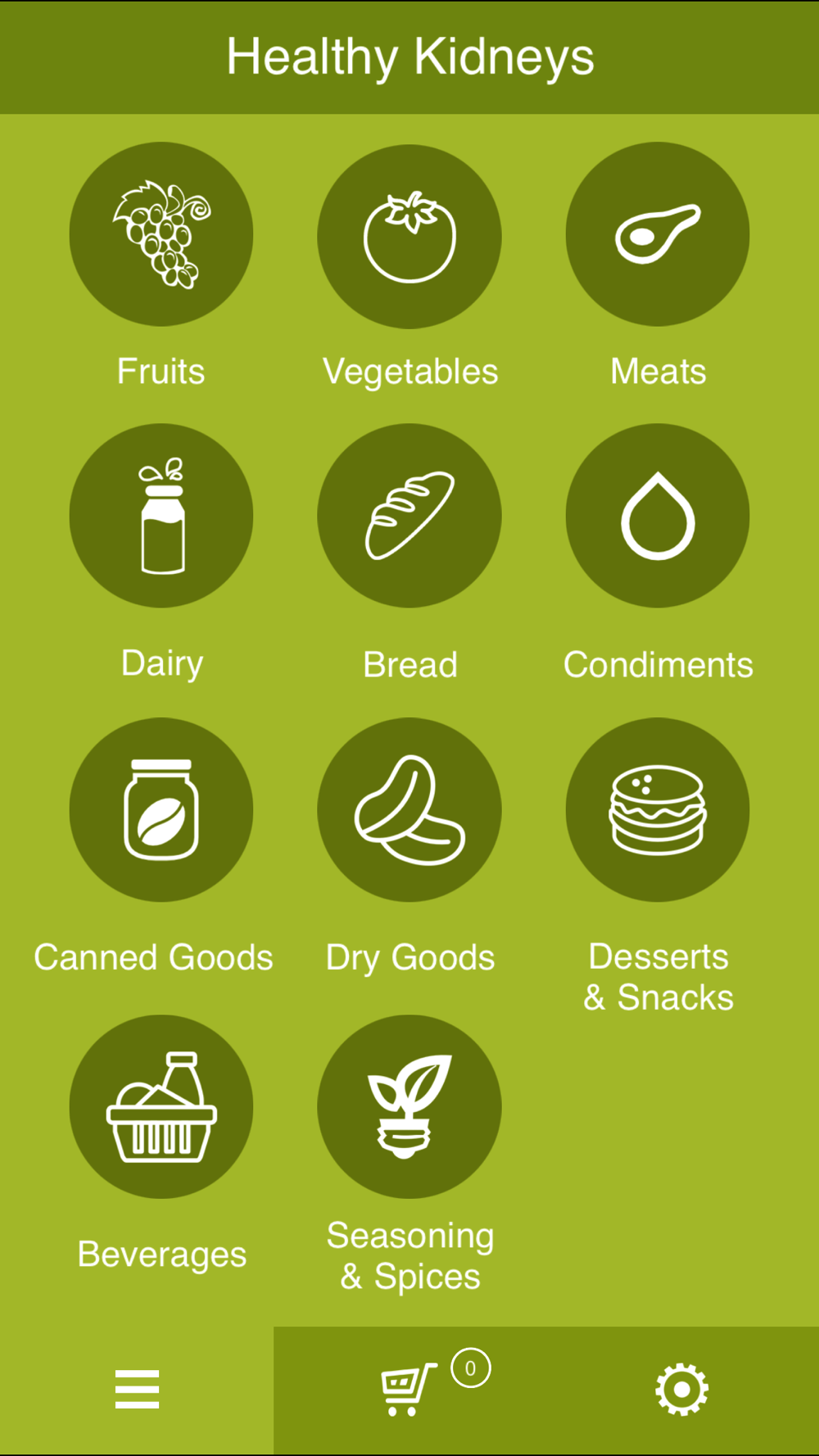
Task: Select the Vegetables category
Action: [x=409, y=237]
